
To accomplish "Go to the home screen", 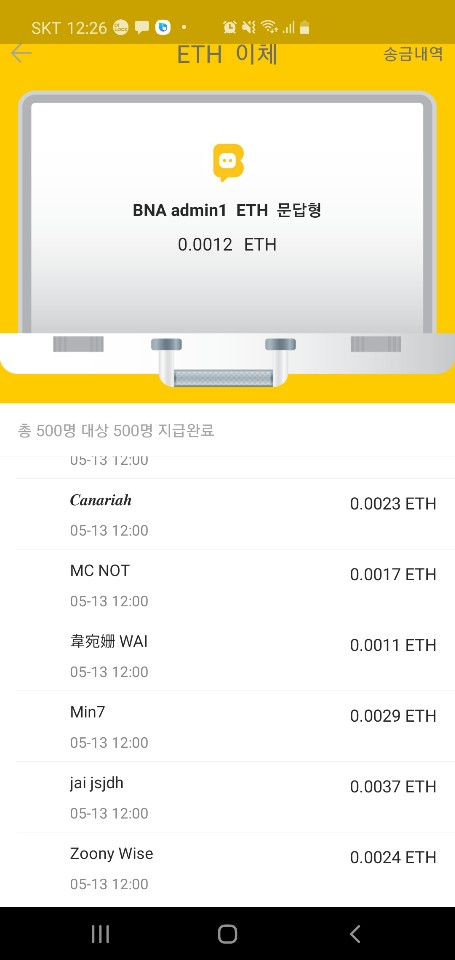I will pos(227,934).
